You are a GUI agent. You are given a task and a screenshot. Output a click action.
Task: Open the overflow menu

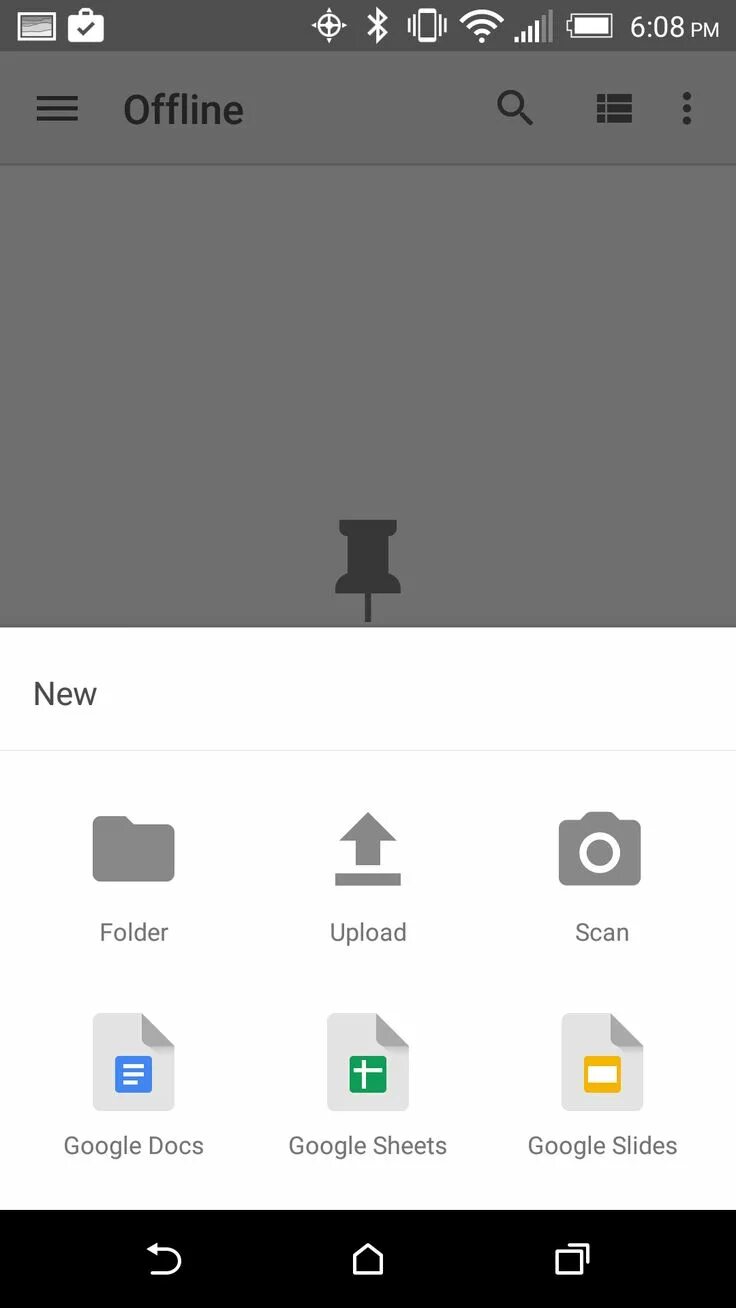(x=686, y=108)
